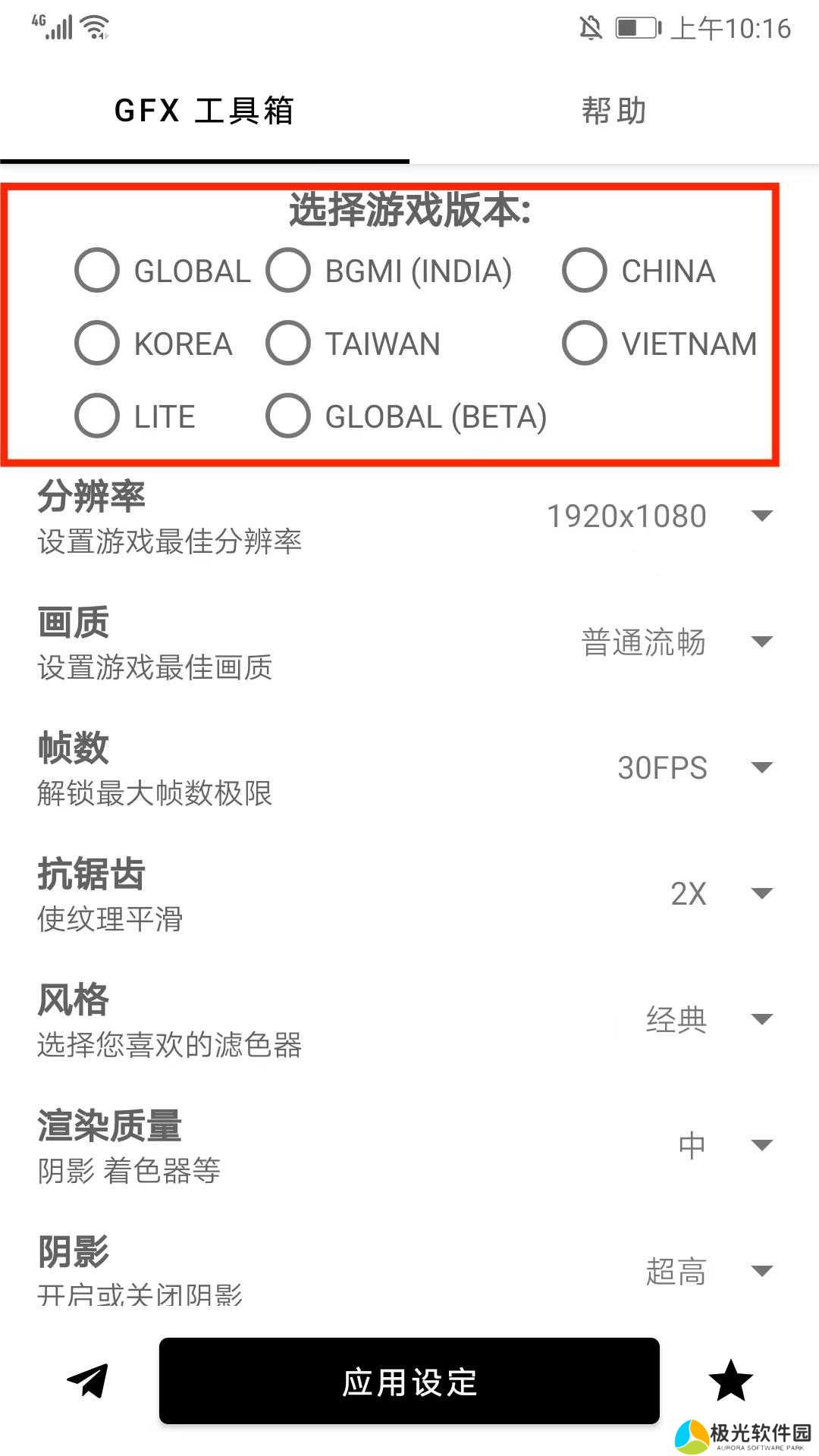This screenshot has width=819, height=1456.
Task: Expand the 画质 dropdown set to 普通流畅
Action: click(x=676, y=642)
